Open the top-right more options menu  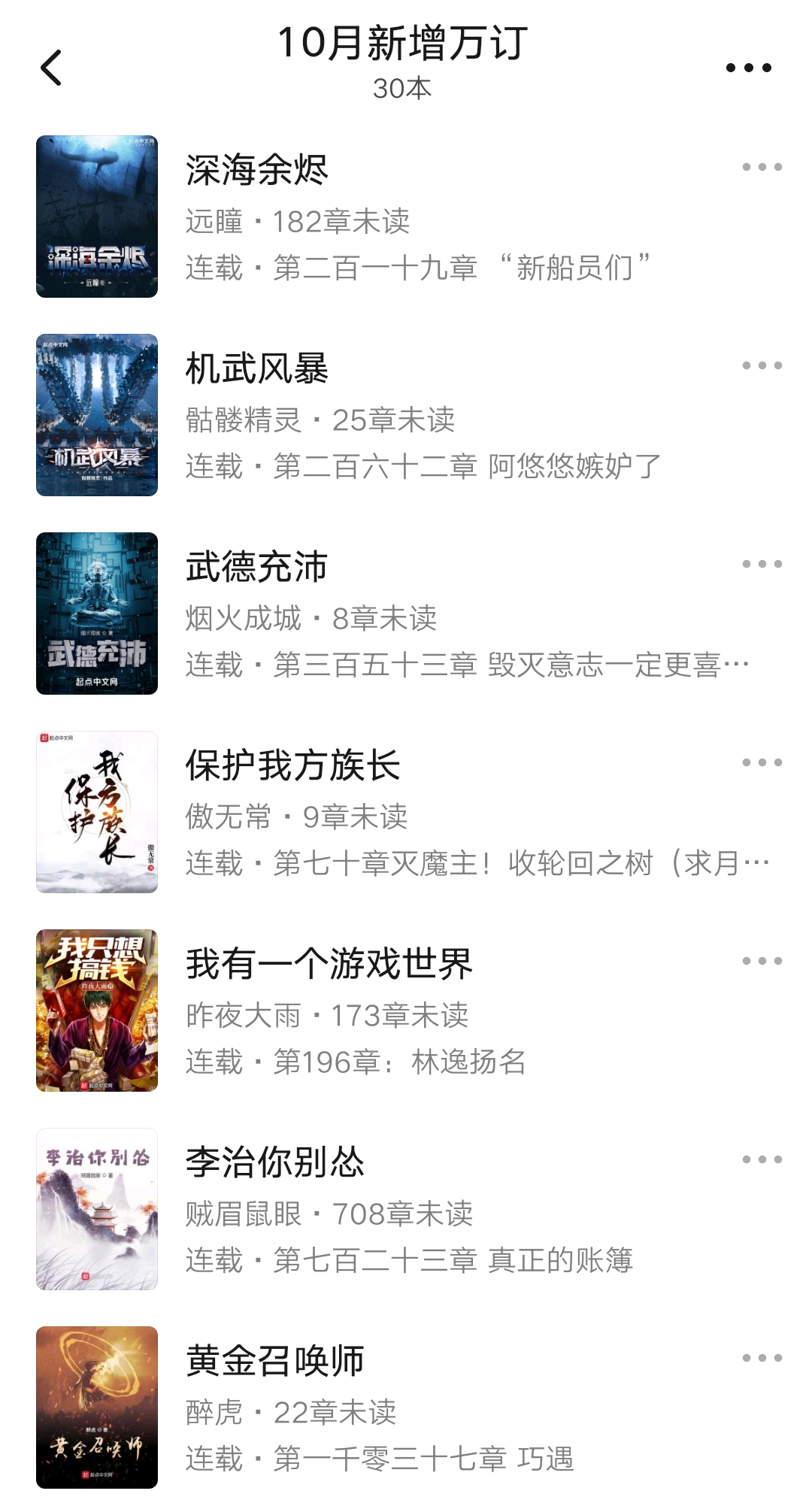[x=750, y=68]
